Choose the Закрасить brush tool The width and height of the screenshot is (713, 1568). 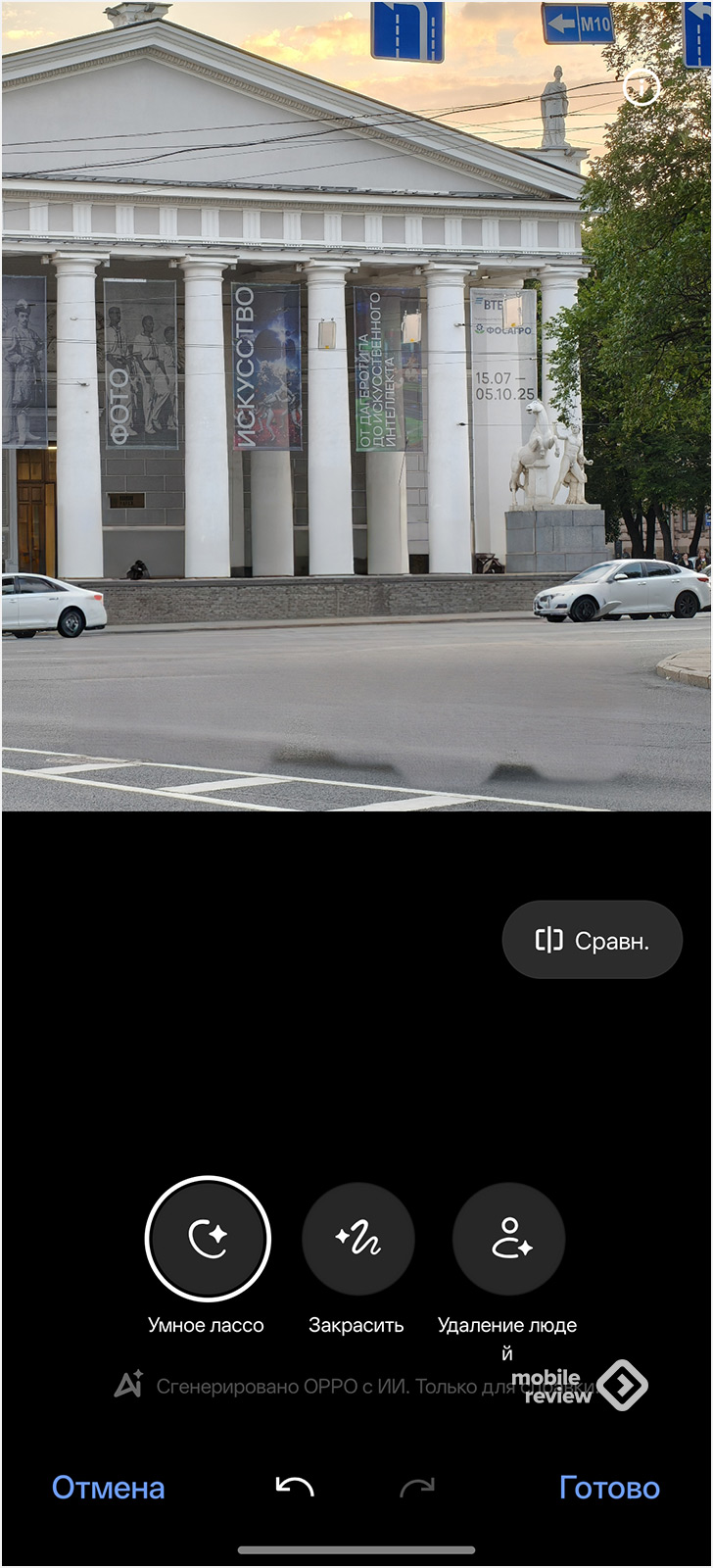tap(357, 1239)
